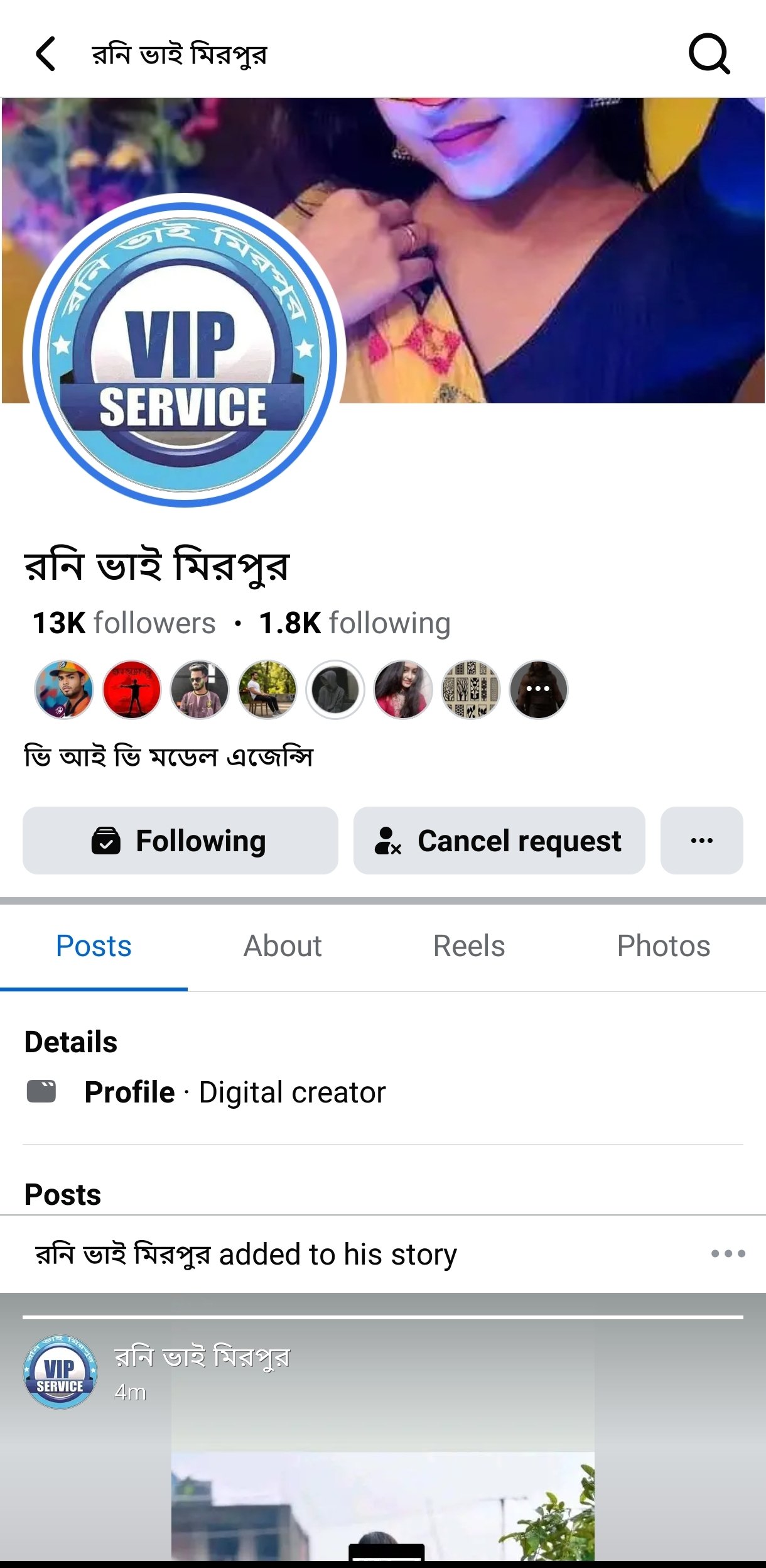This screenshot has height=1568, width=766.
Task: Go back using the top-left arrow
Action: (45, 54)
